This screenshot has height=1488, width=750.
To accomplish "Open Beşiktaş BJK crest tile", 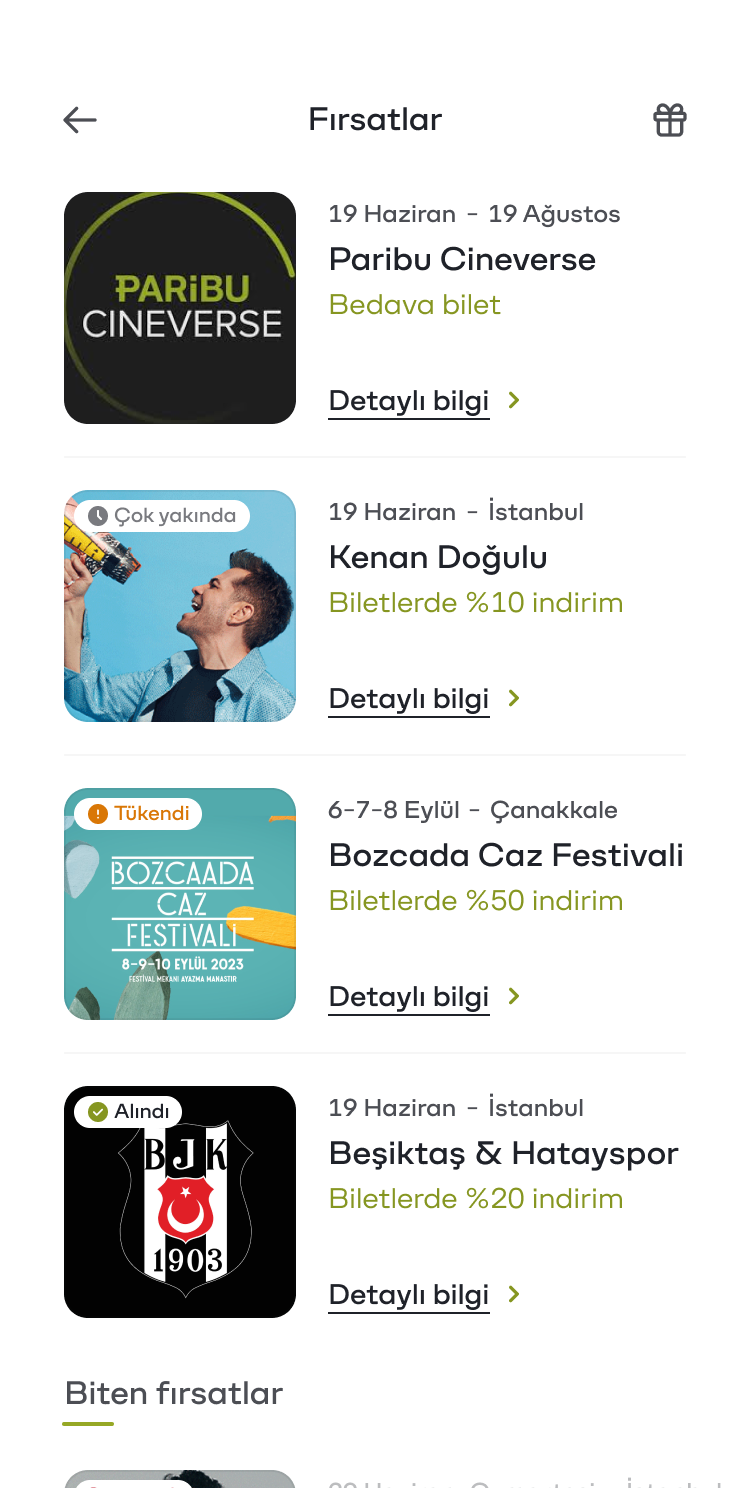I will pos(180,1202).
